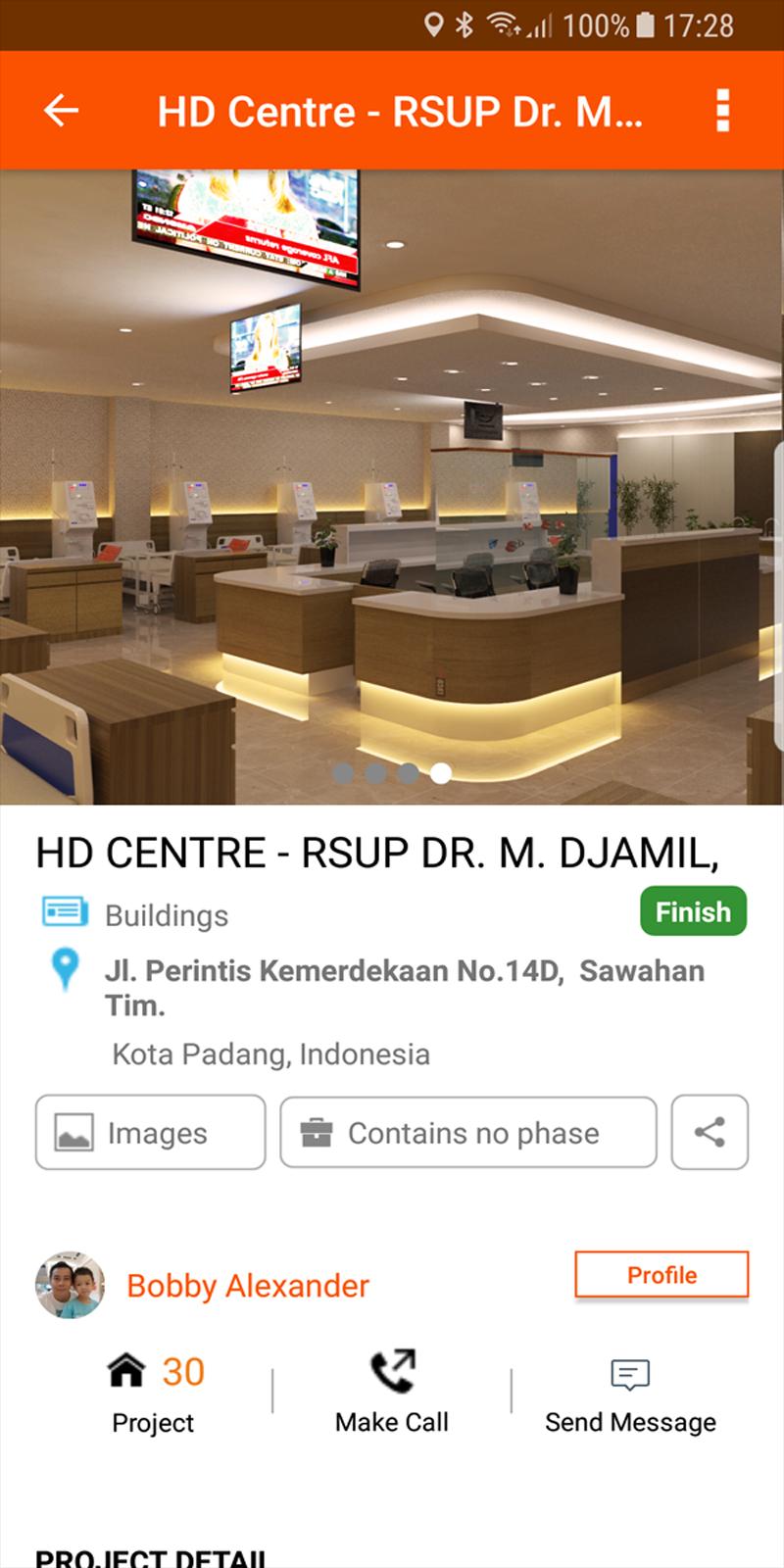Make a call to Bobby Alexander

[x=392, y=1394]
